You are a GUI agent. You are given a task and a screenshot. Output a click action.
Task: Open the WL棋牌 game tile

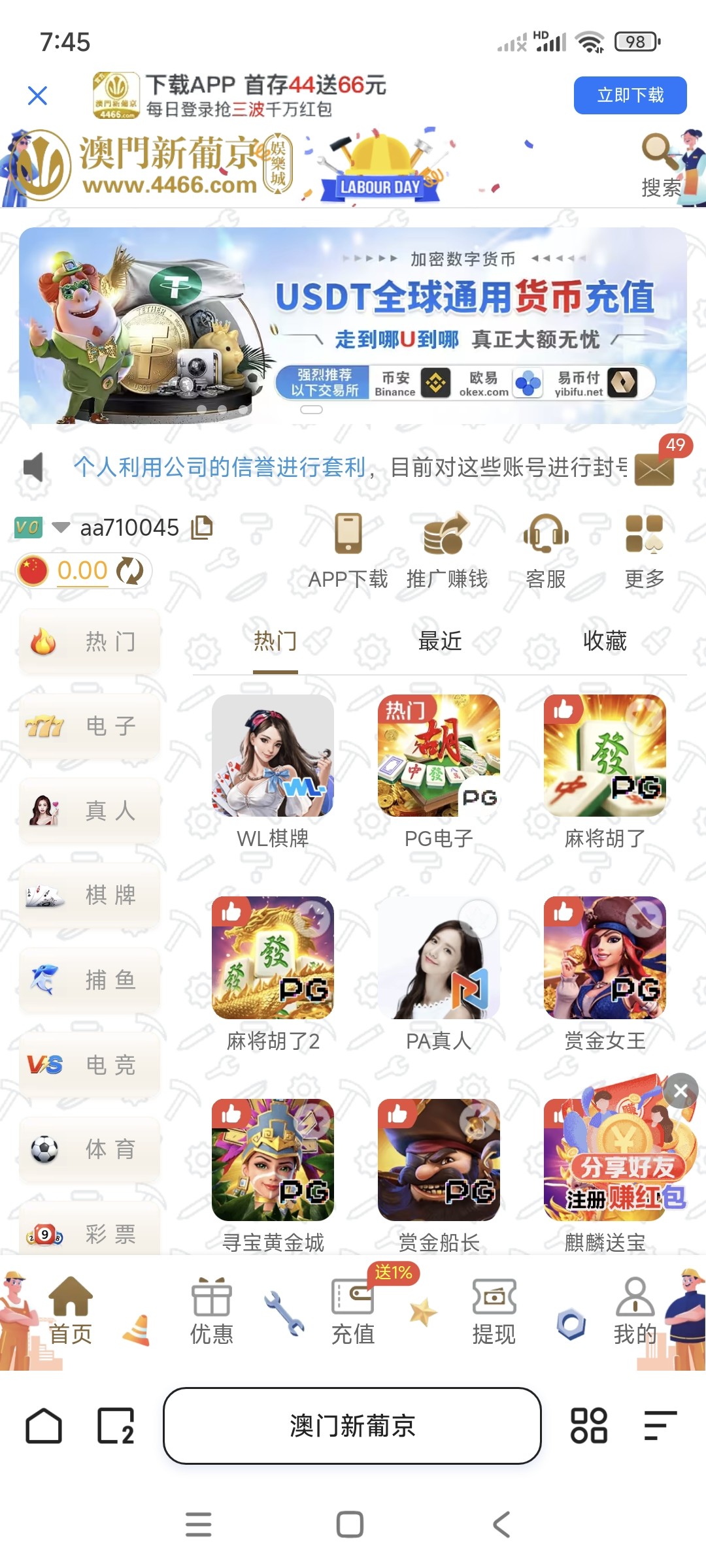click(x=273, y=770)
